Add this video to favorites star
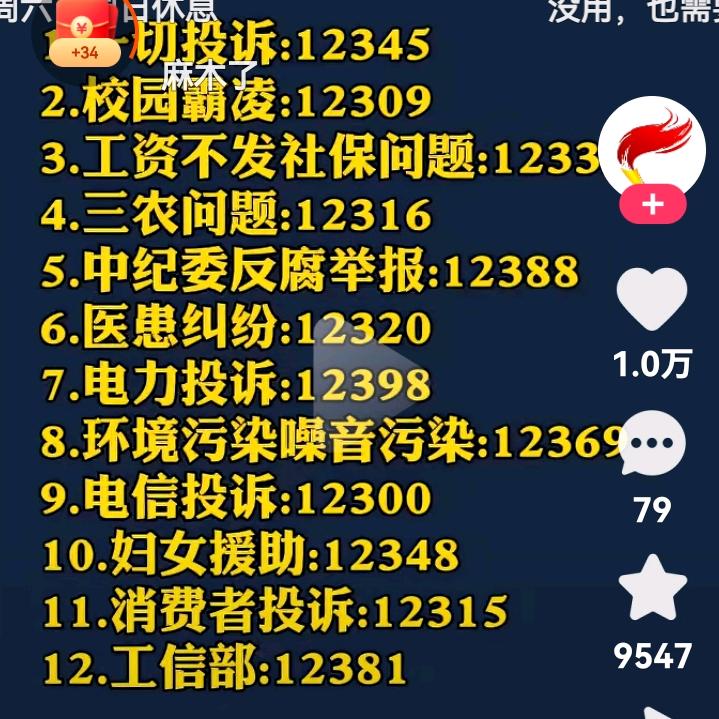 (653, 588)
